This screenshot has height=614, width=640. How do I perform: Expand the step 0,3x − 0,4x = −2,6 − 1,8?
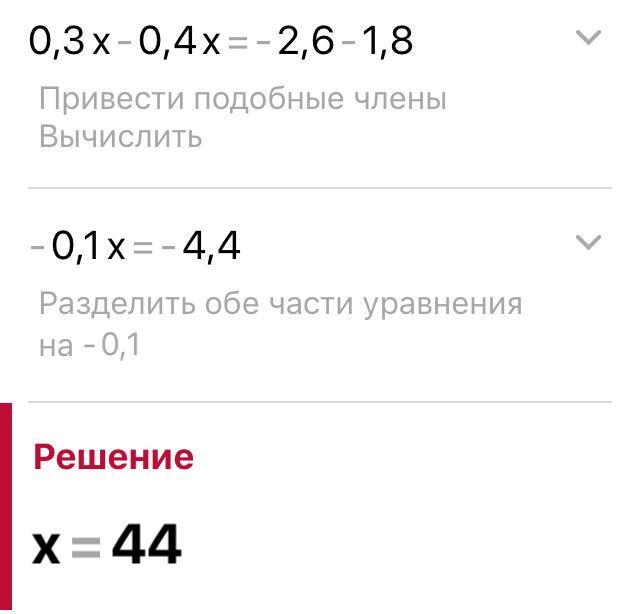coord(588,38)
